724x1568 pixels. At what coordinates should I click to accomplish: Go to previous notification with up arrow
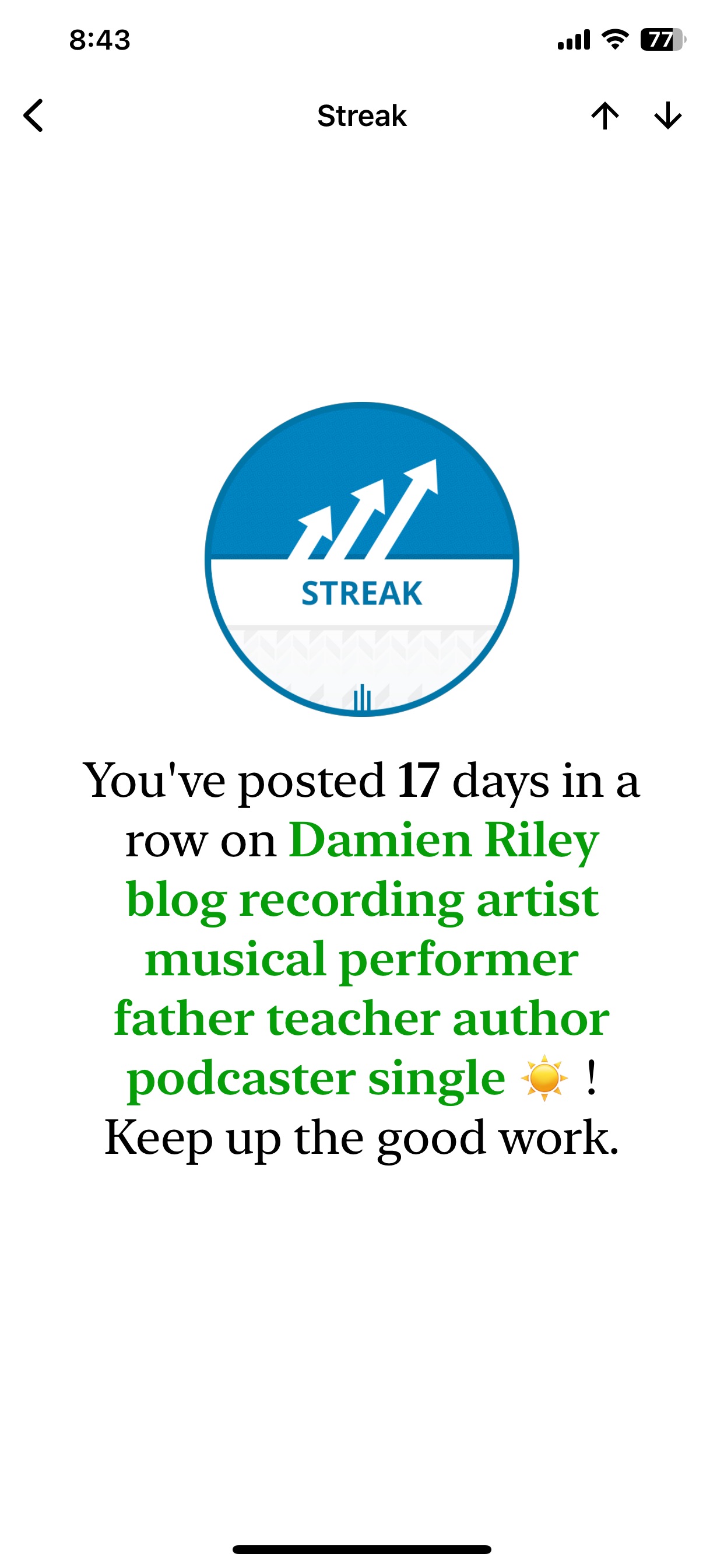[604, 116]
